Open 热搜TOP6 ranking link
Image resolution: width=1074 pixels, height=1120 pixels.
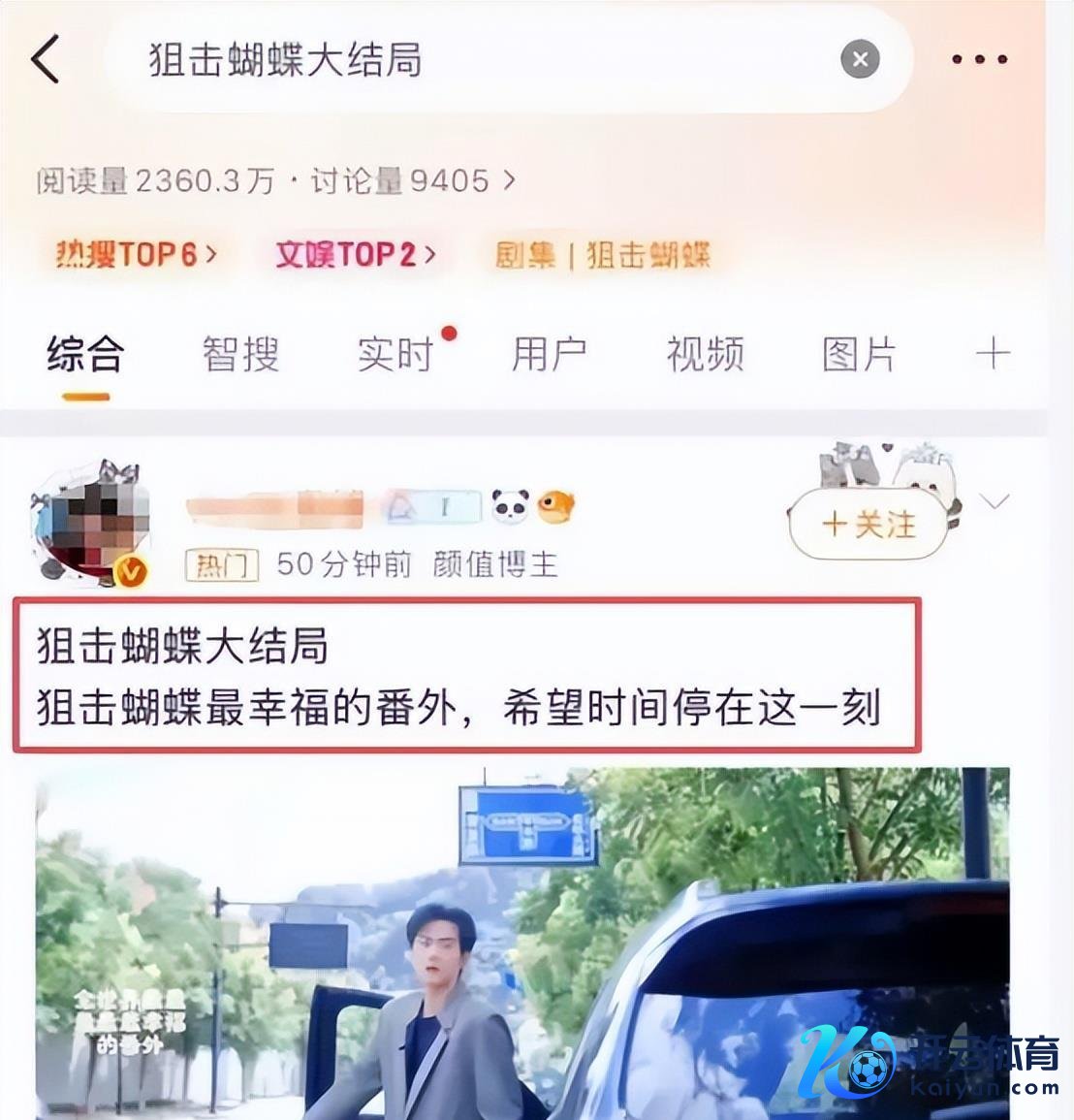tap(136, 255)
